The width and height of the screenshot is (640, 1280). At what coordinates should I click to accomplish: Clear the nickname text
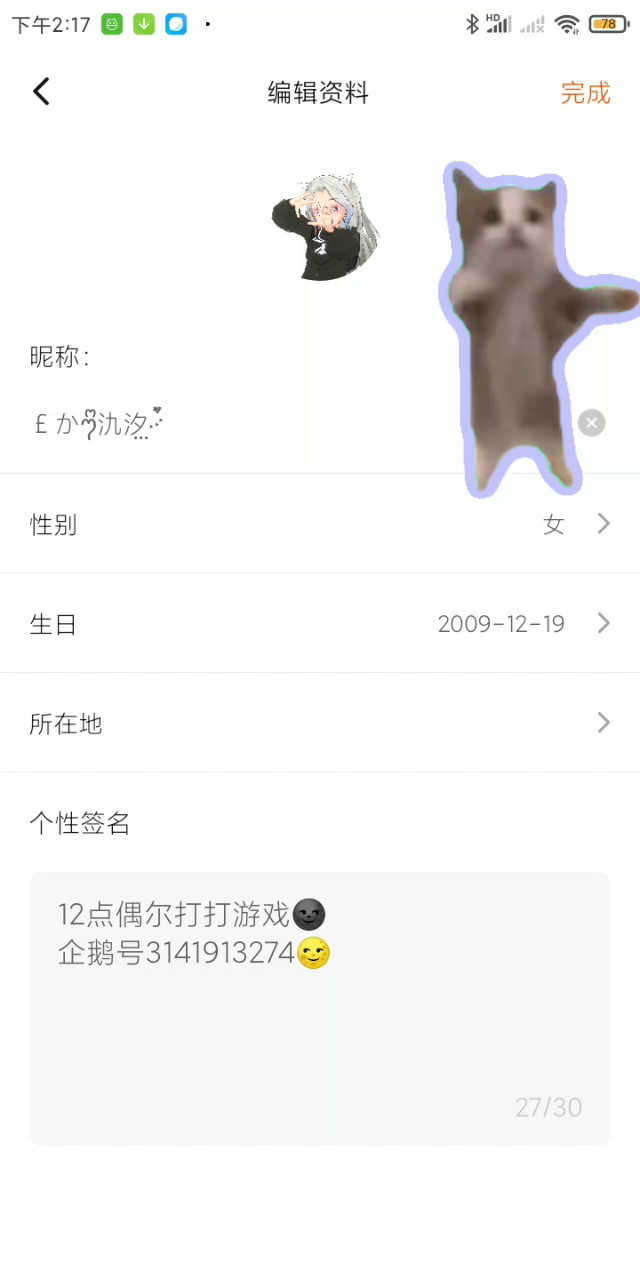[x=591, y=423]
